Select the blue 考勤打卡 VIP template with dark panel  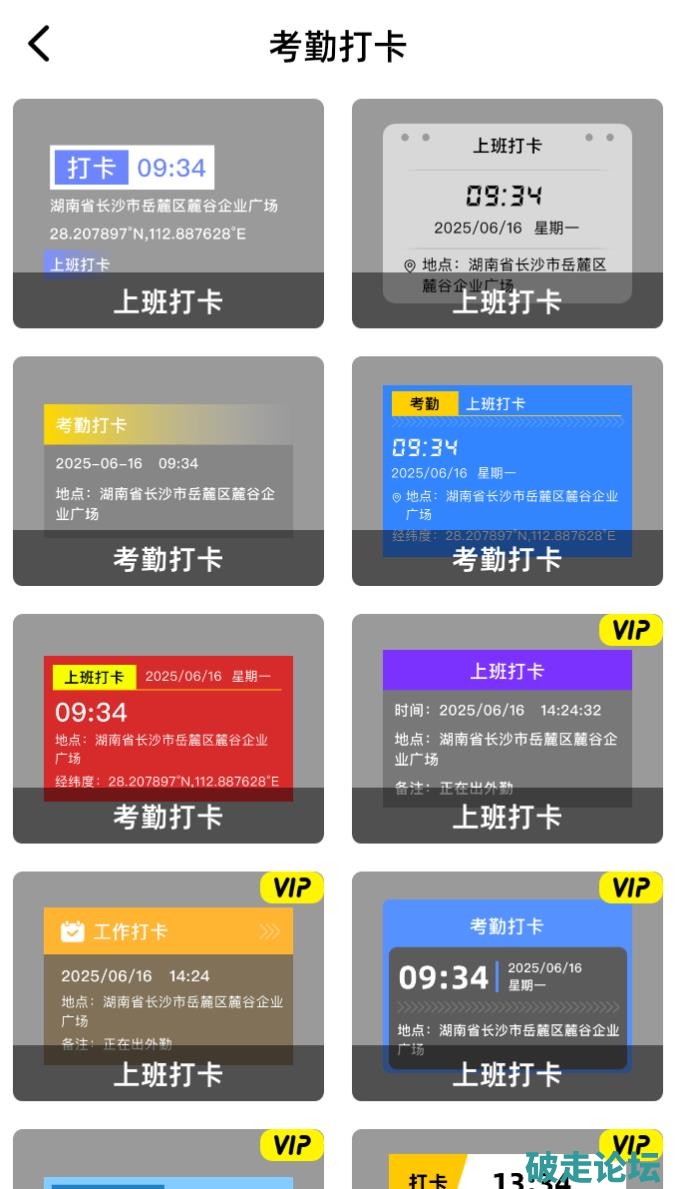(507, 986)
